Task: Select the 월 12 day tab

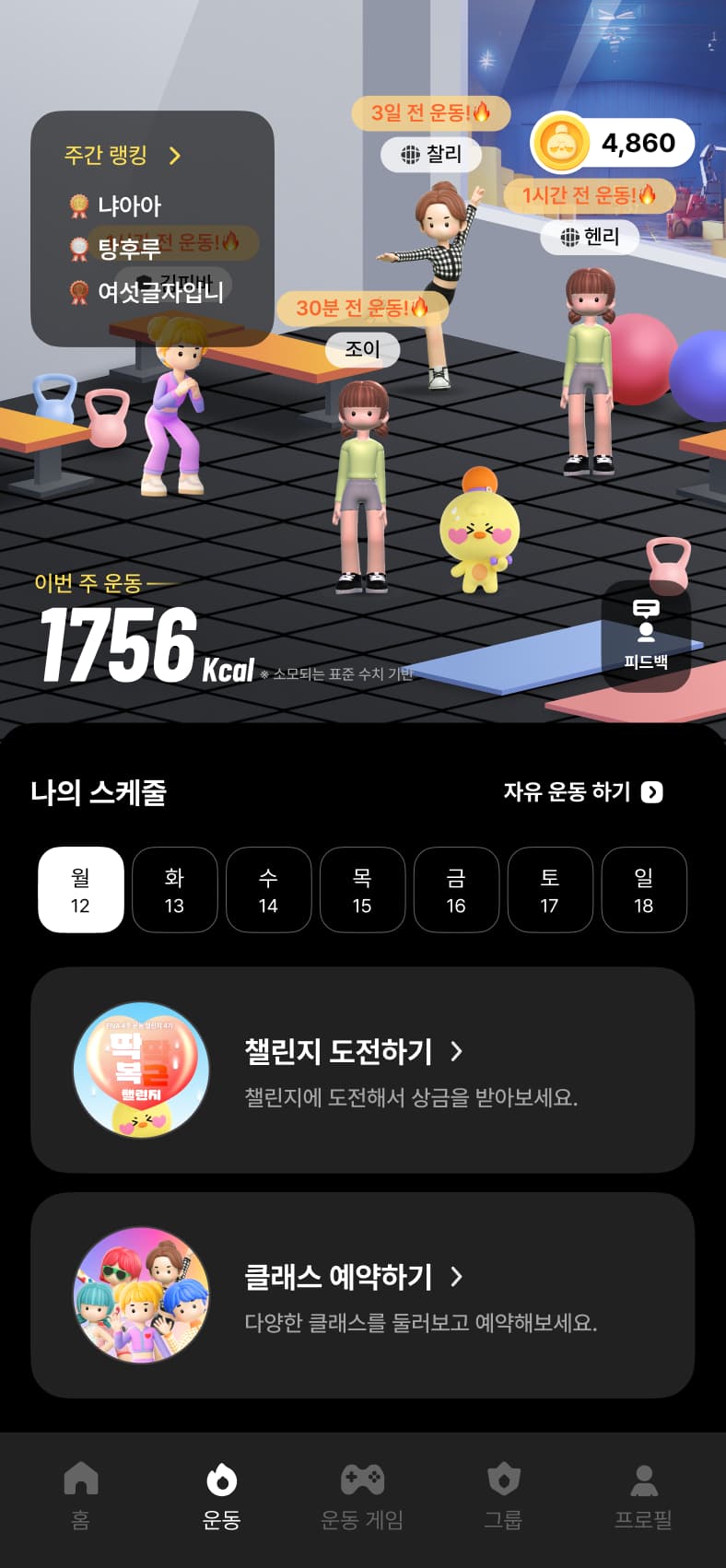Action: point(81,889)
